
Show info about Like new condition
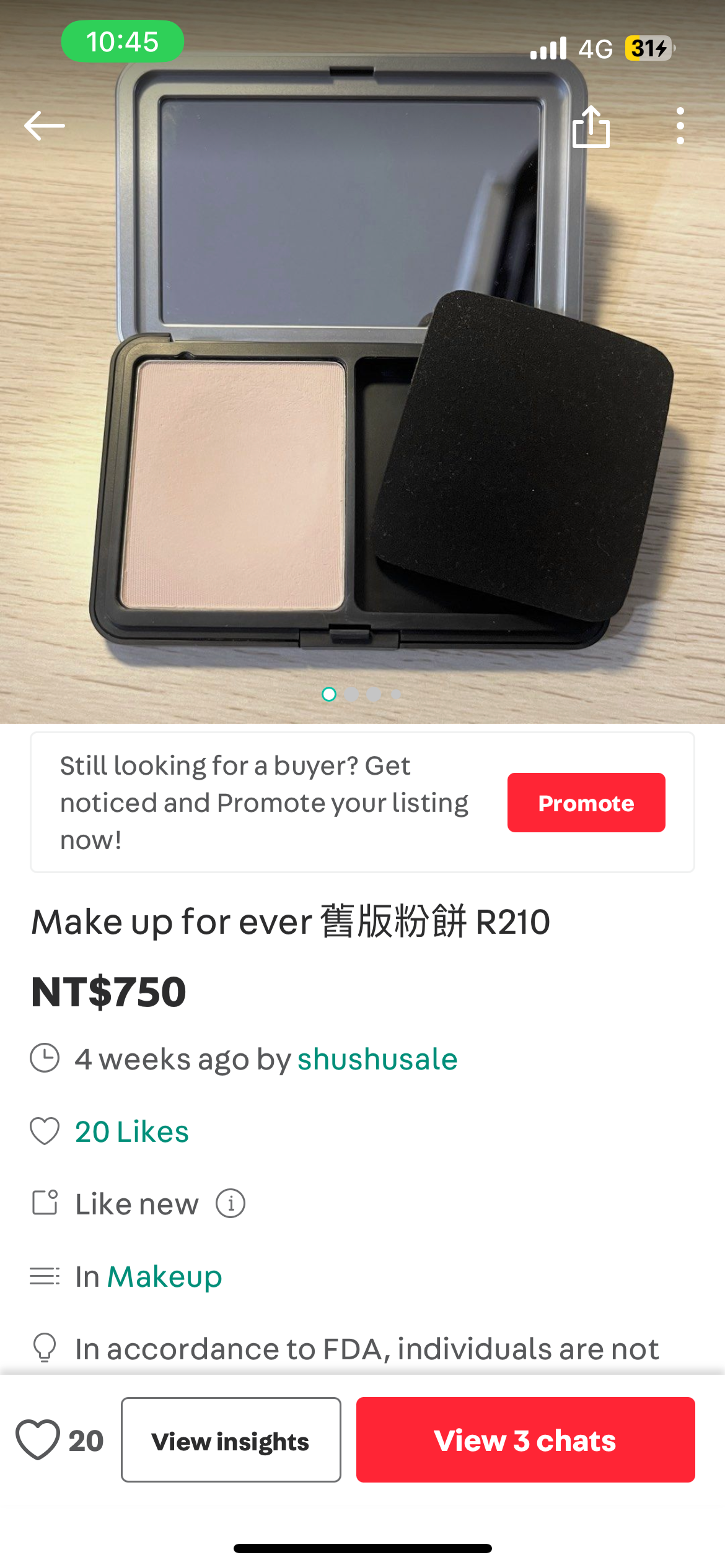coord(231,1204)
